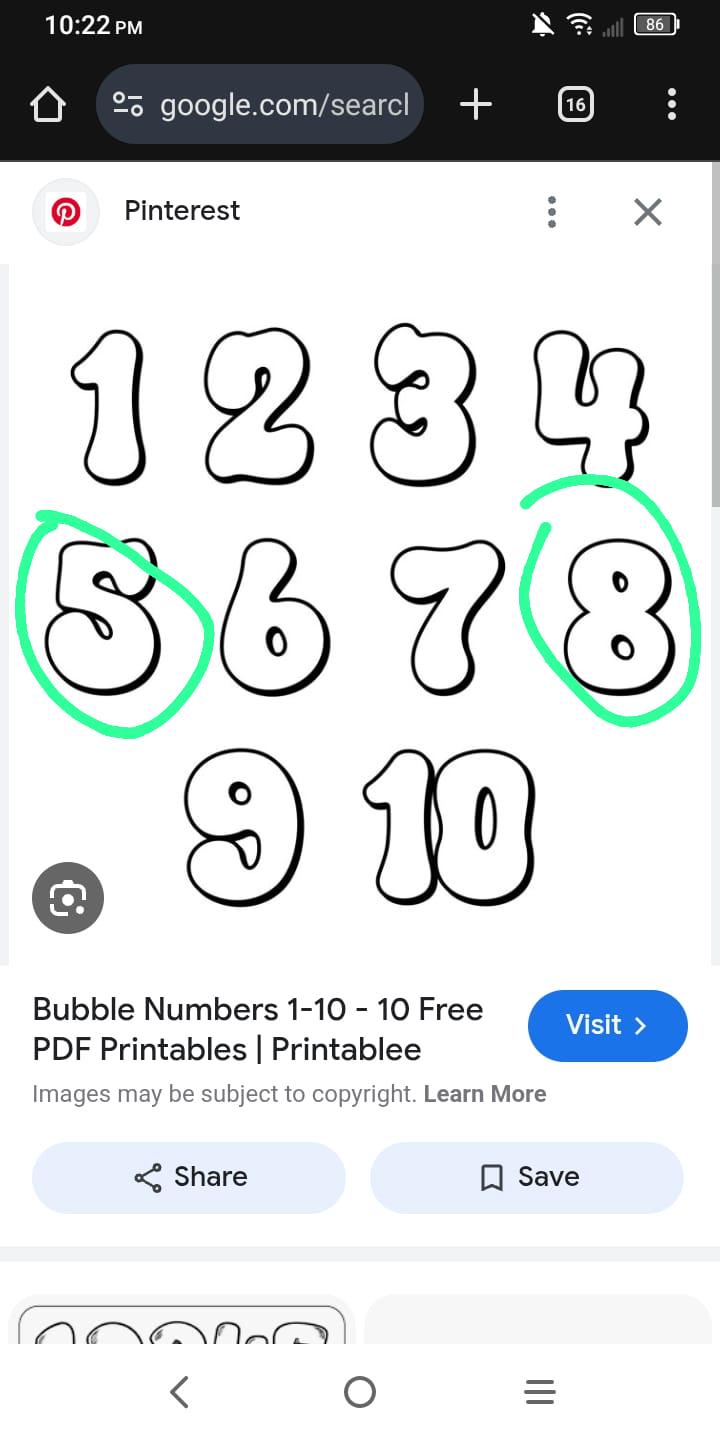Search the image with Google Lens
Image resolution: width=720 pixels, height=1440 pixels.
click(68, 898)
